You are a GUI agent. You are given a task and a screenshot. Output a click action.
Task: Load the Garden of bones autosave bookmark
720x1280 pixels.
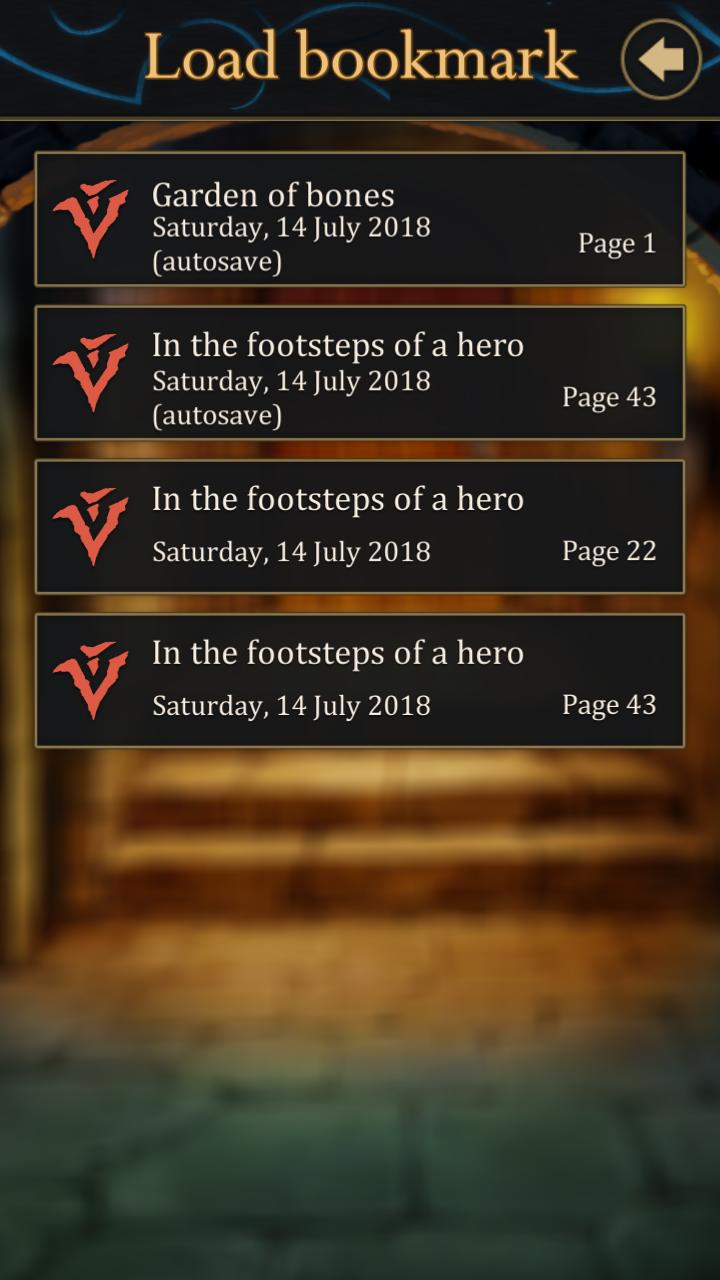point(360,220)
